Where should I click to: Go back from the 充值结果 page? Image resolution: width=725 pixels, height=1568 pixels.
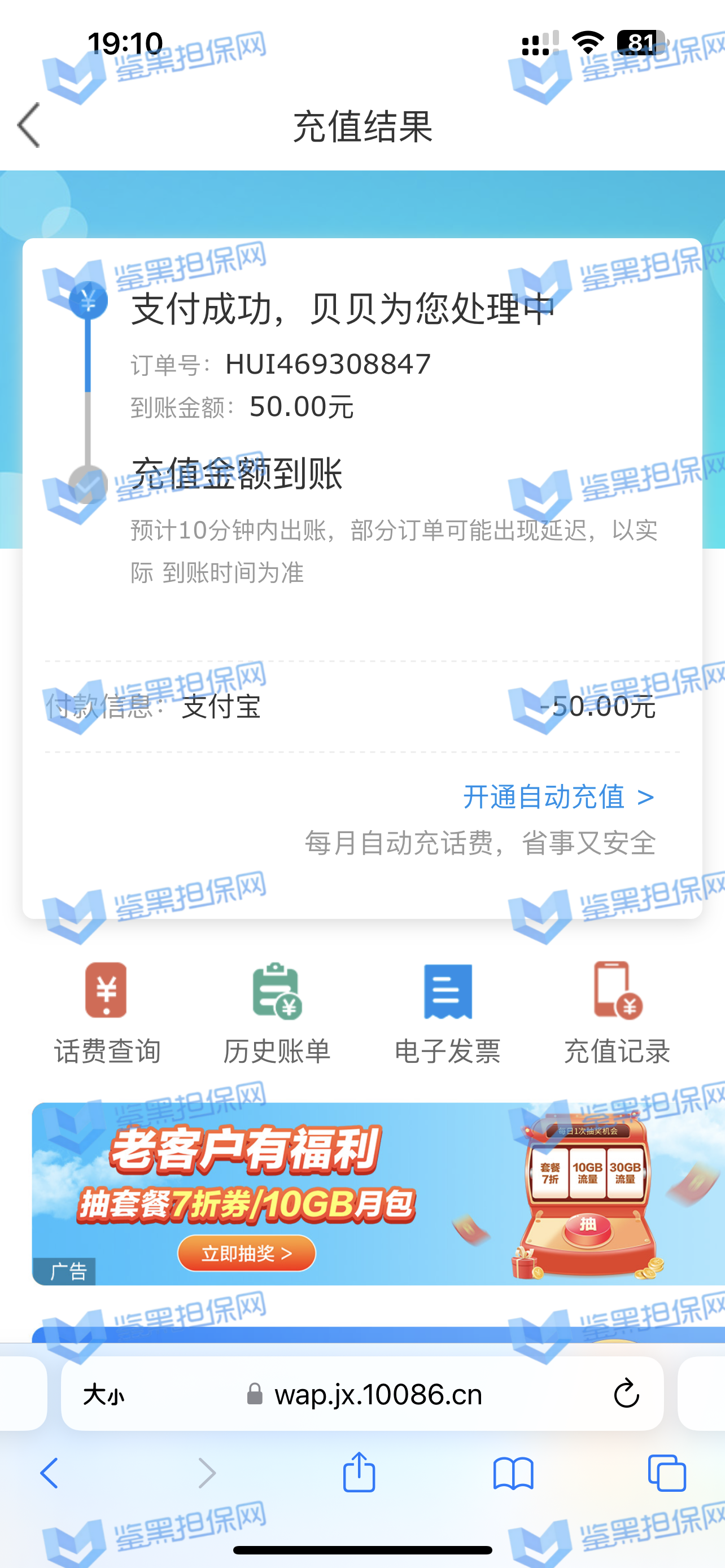[x=29, y=125]
